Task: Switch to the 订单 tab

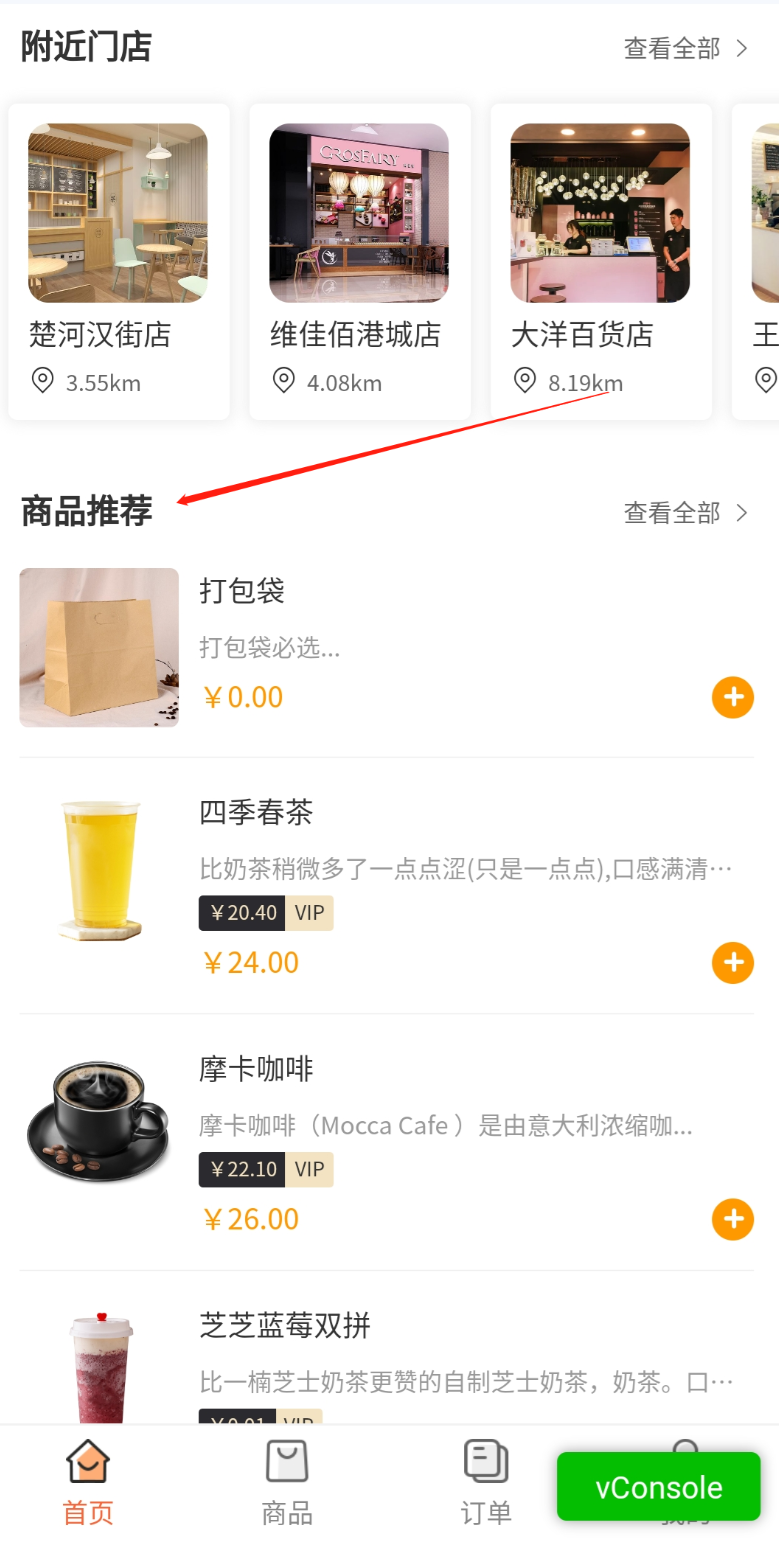Action: tap(486, 1483)
